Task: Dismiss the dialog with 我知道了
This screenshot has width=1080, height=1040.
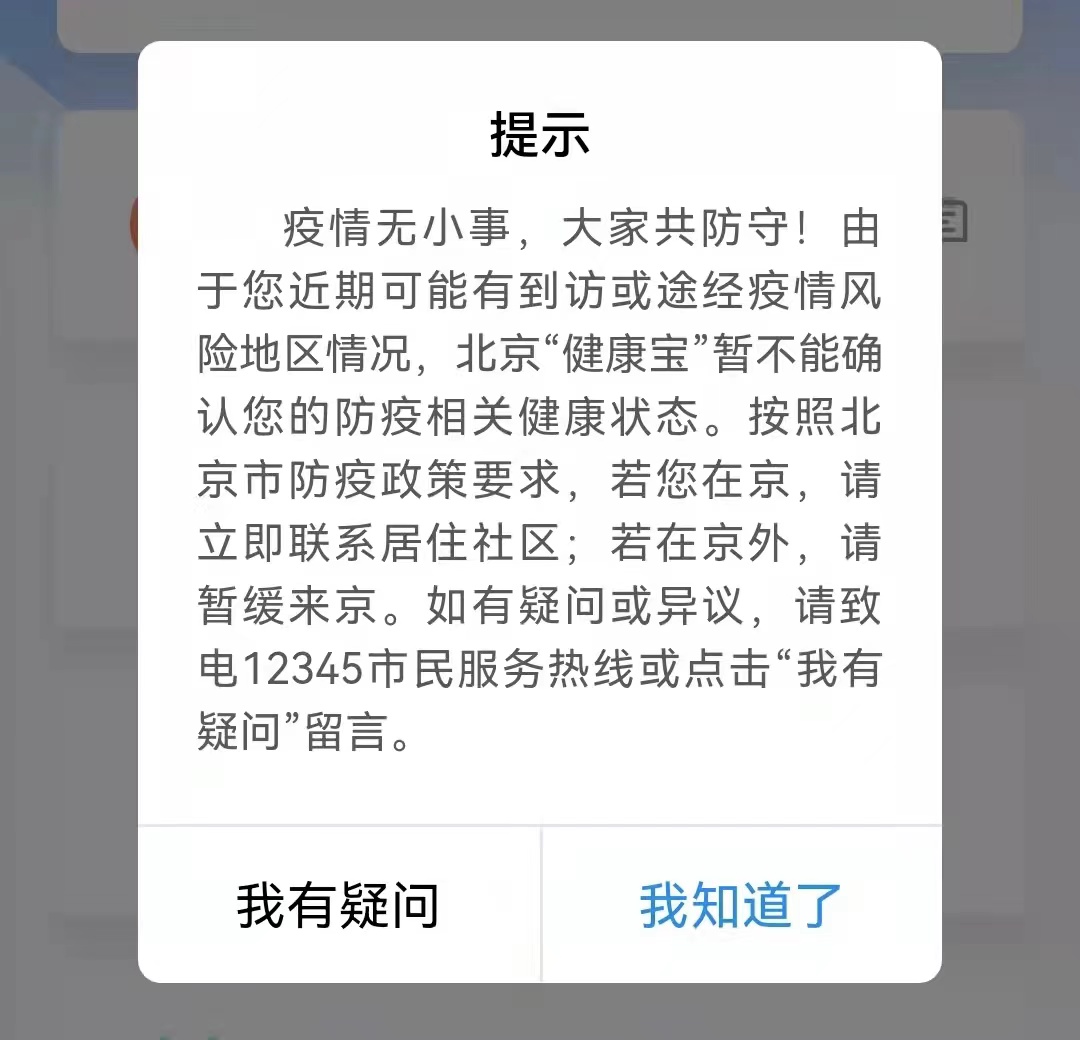Action: pyautogui.click(x=741, y=904)
